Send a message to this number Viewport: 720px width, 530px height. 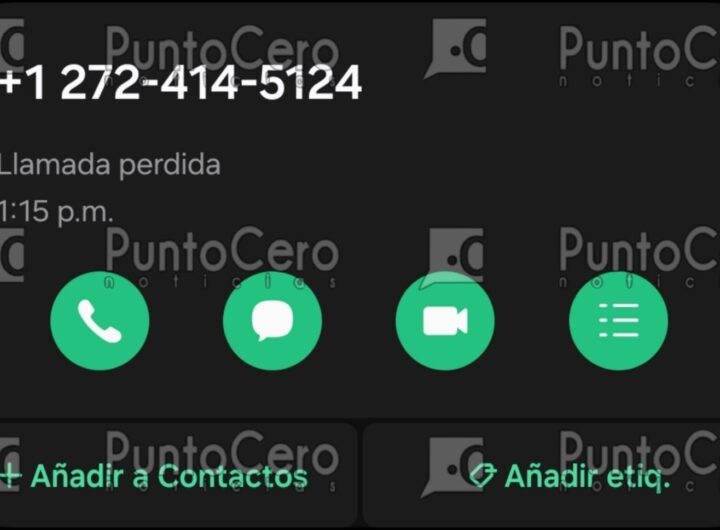[272, 321]
